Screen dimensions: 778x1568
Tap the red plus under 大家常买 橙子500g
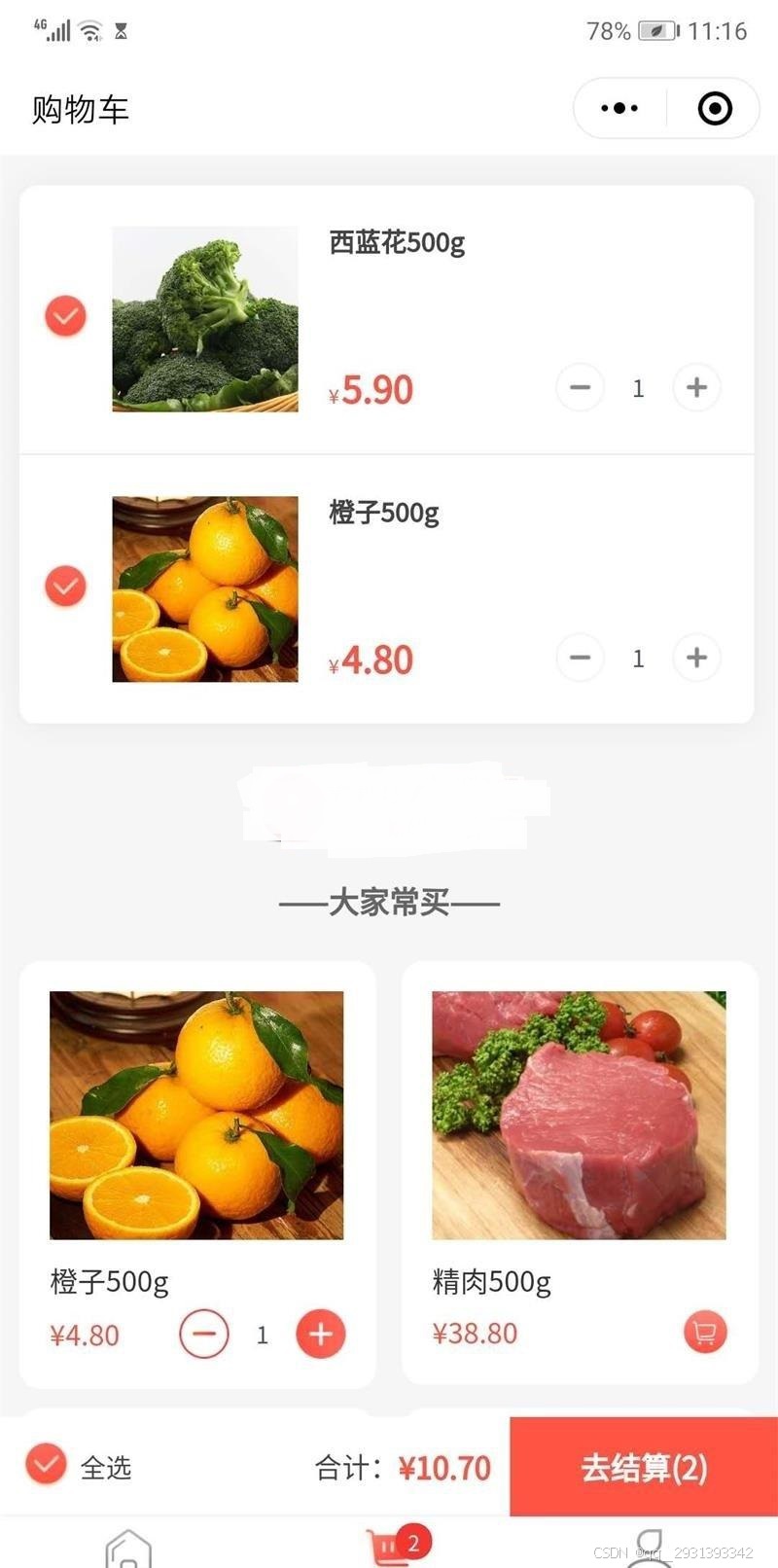(x=321, y=1334)
